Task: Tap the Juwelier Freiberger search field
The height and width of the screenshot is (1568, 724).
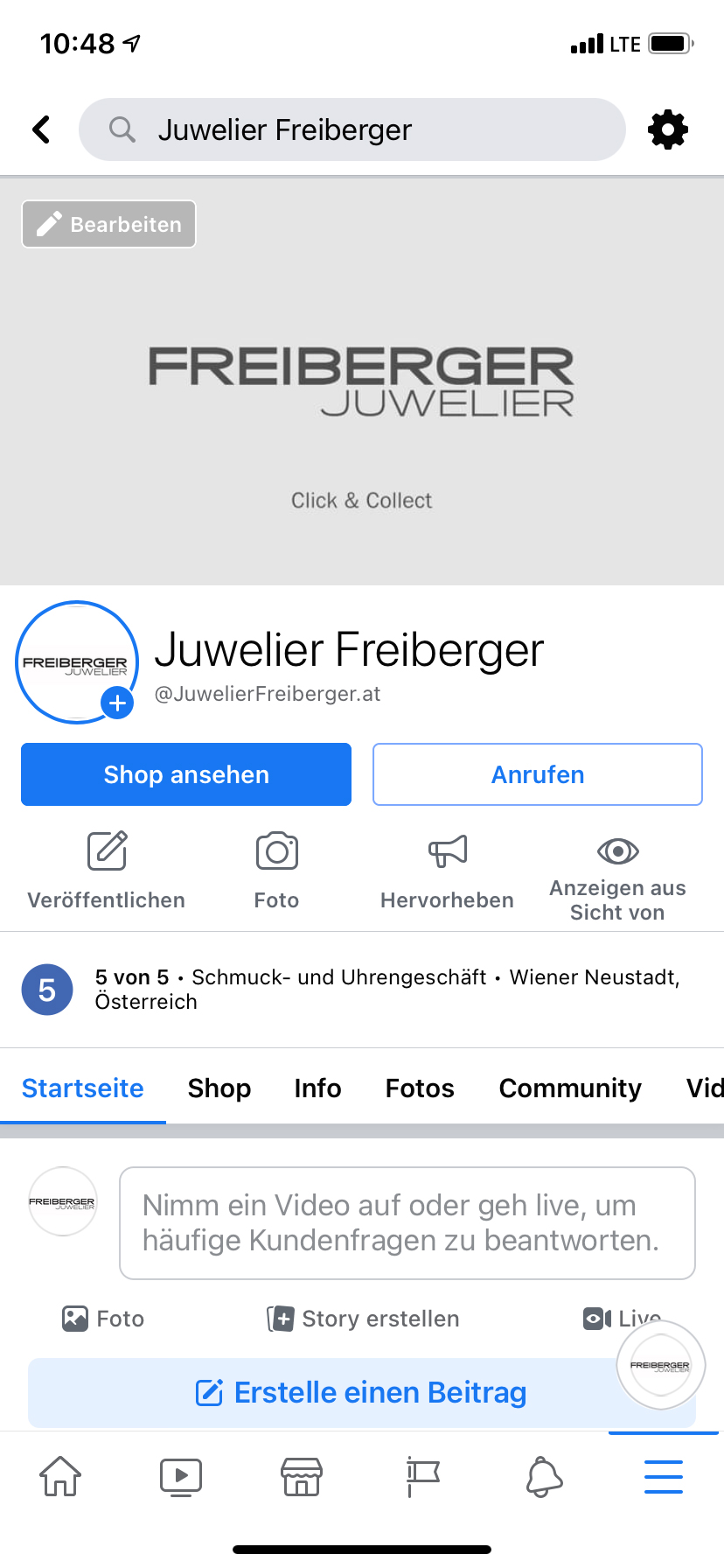Action: point(352,129)
